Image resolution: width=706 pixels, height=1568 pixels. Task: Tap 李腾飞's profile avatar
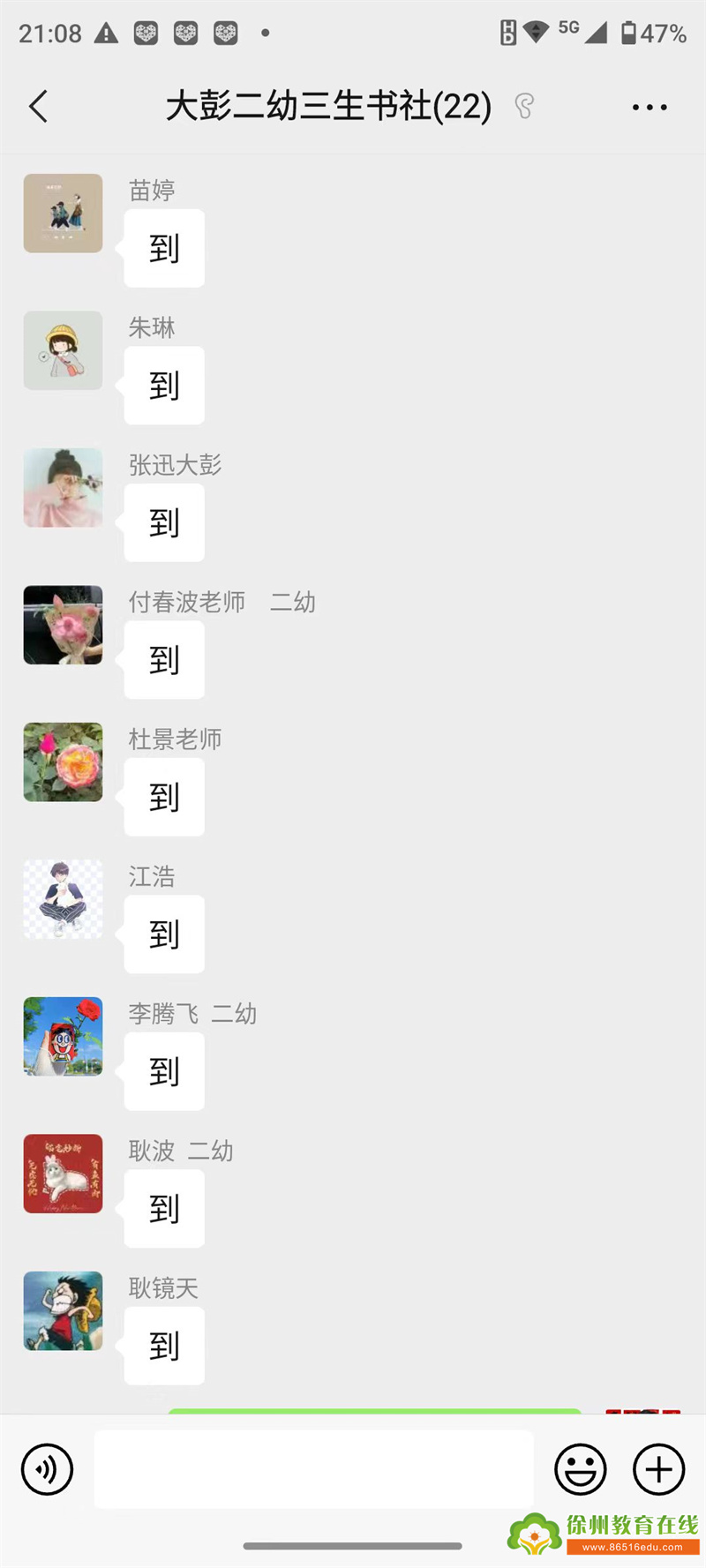pos(63,1037)
